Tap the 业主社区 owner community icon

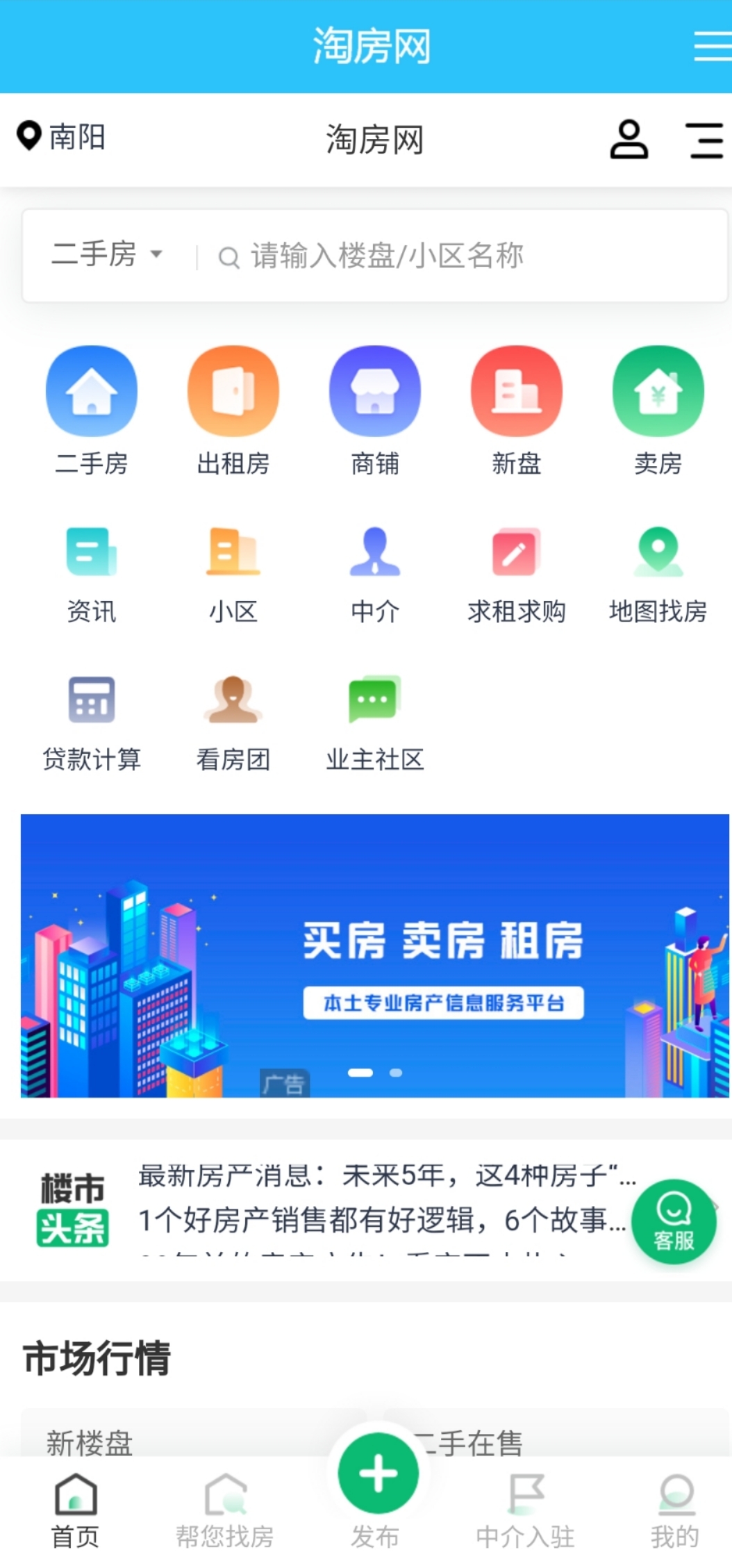tap(375, 699)
